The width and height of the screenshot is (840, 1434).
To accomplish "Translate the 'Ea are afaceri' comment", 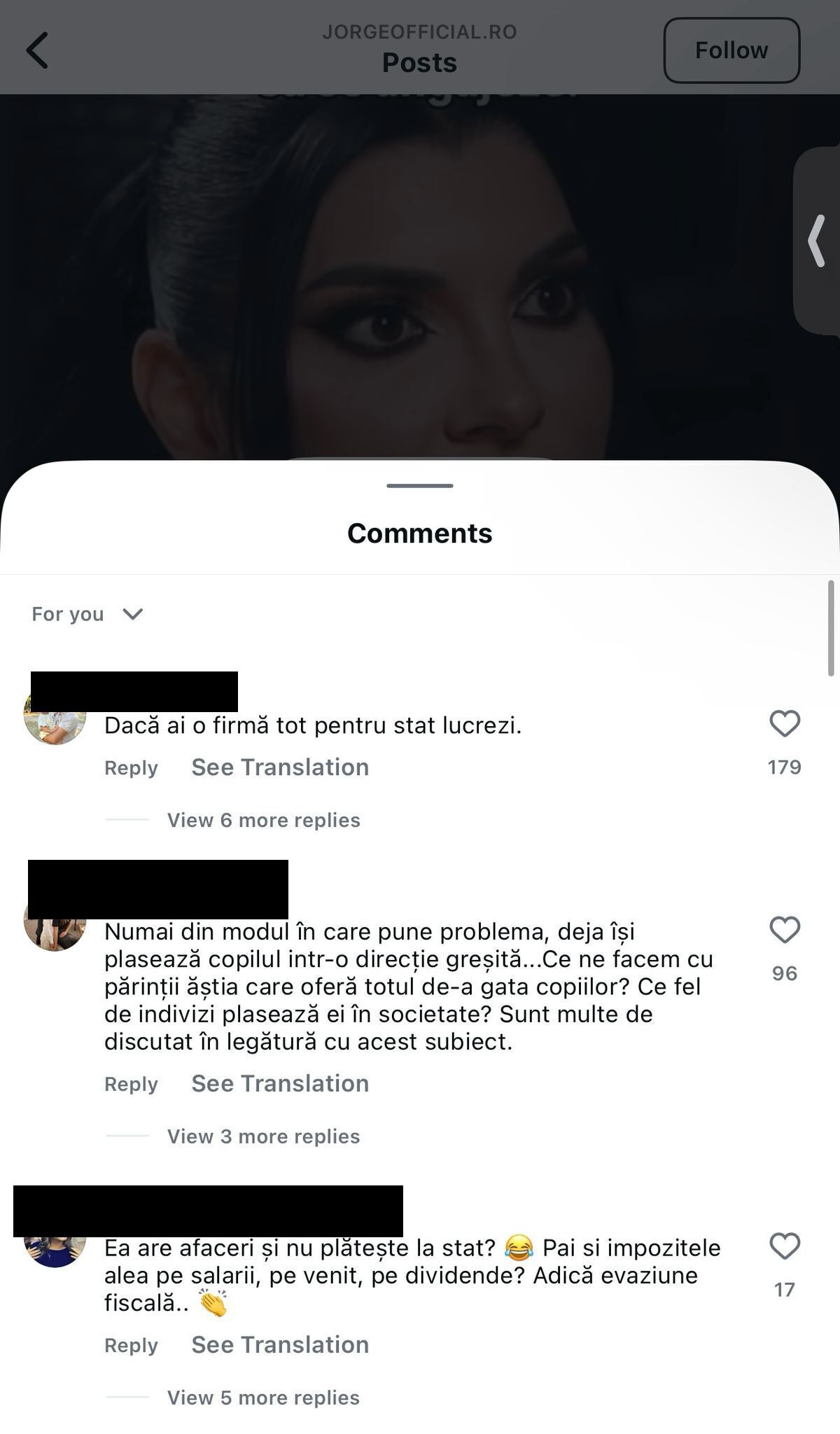I will (280, 1345).
